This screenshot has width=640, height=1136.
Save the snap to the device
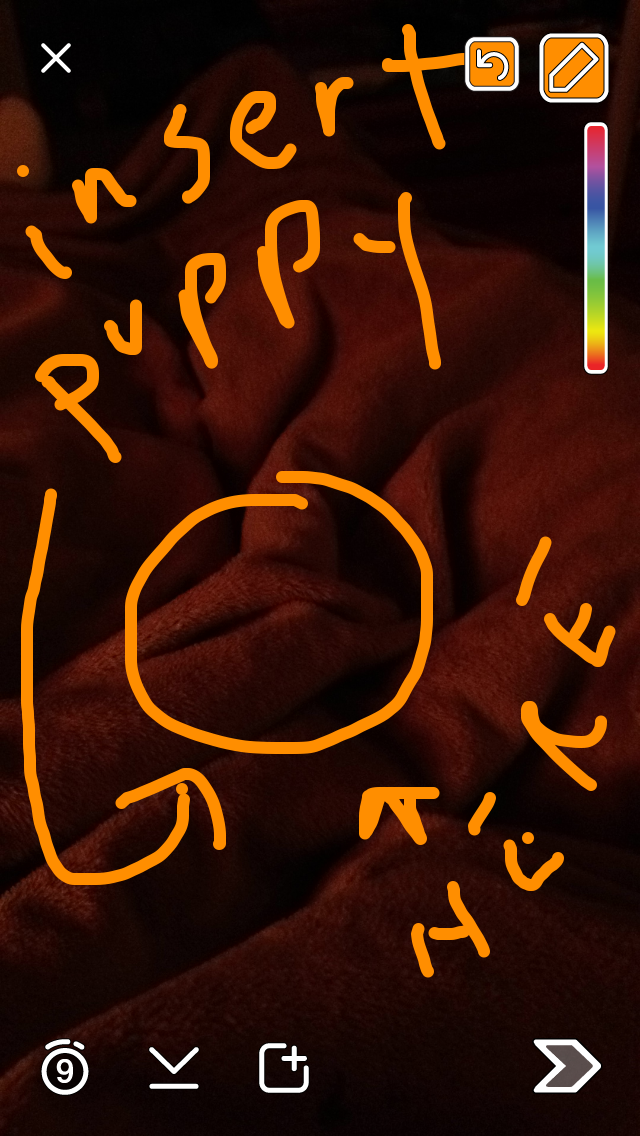(x=174, y=1068)
